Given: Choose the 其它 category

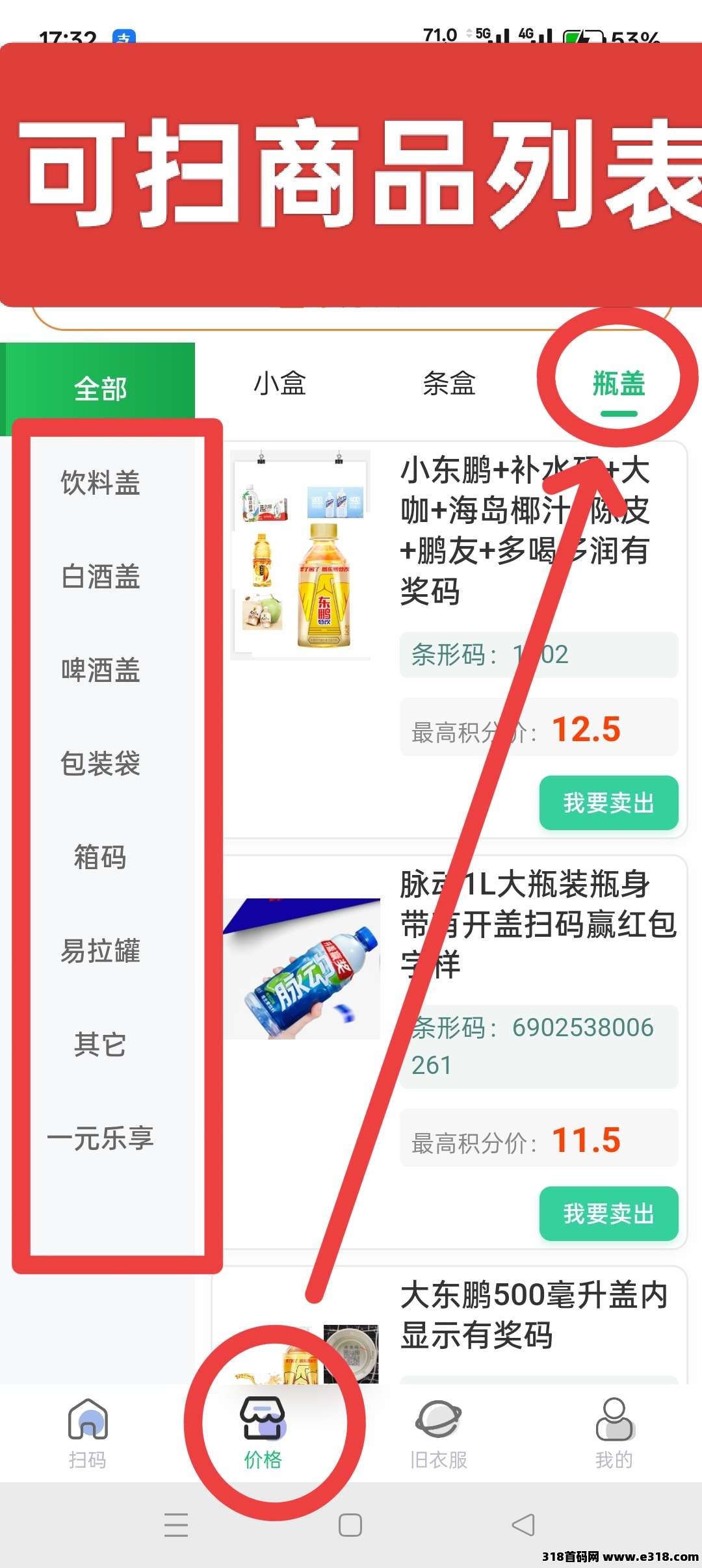Looking at the screenshot, I should point(100,1045).
